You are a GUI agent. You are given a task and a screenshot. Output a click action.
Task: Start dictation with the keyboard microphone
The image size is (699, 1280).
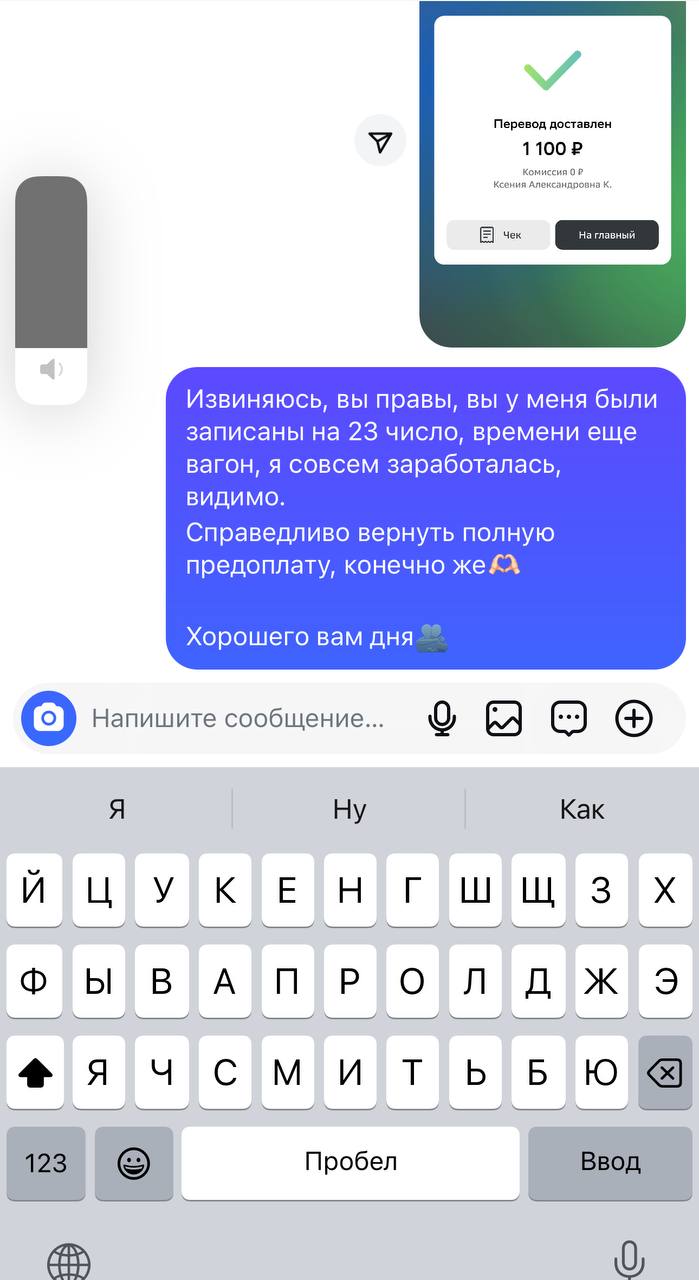(x=629, y=1256)
